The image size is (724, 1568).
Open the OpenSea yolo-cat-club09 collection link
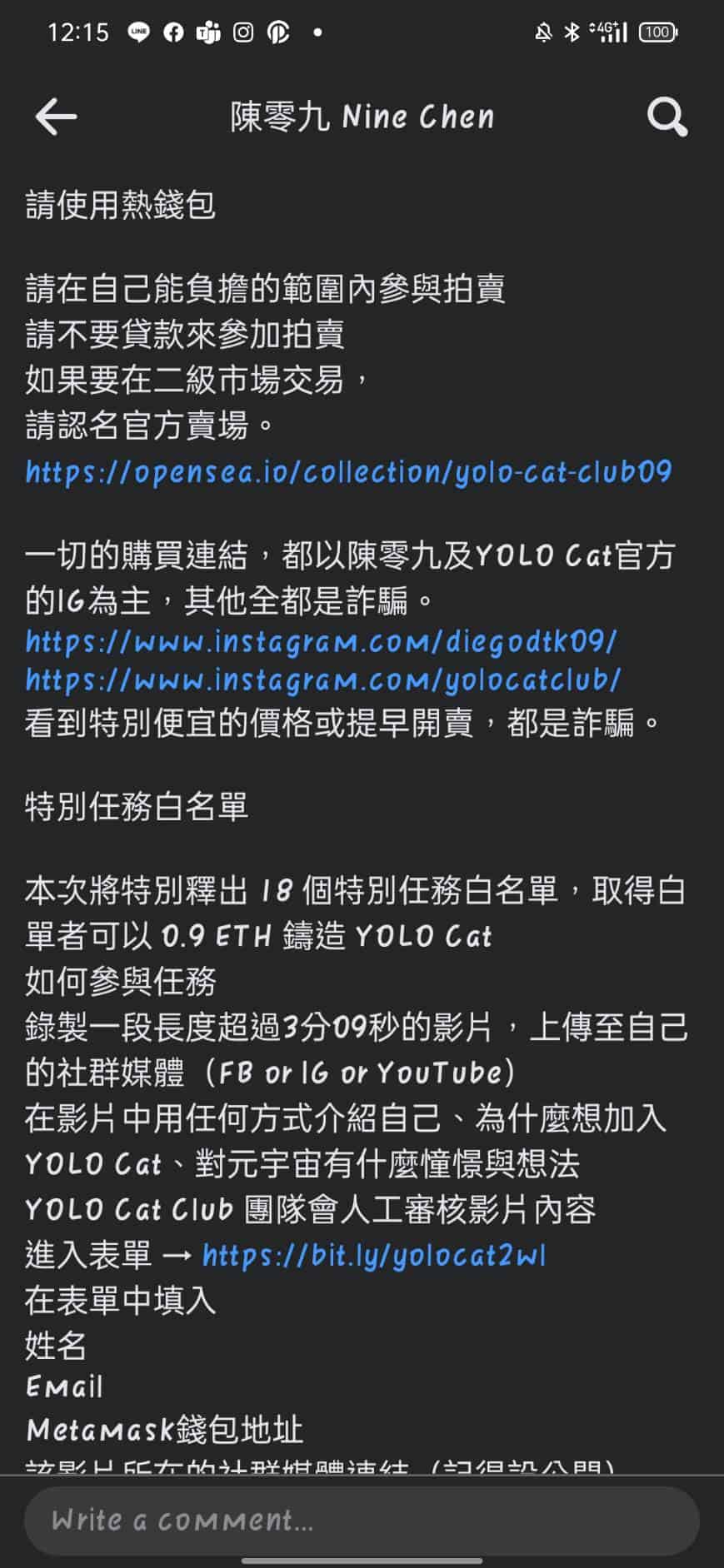(348, 472)
